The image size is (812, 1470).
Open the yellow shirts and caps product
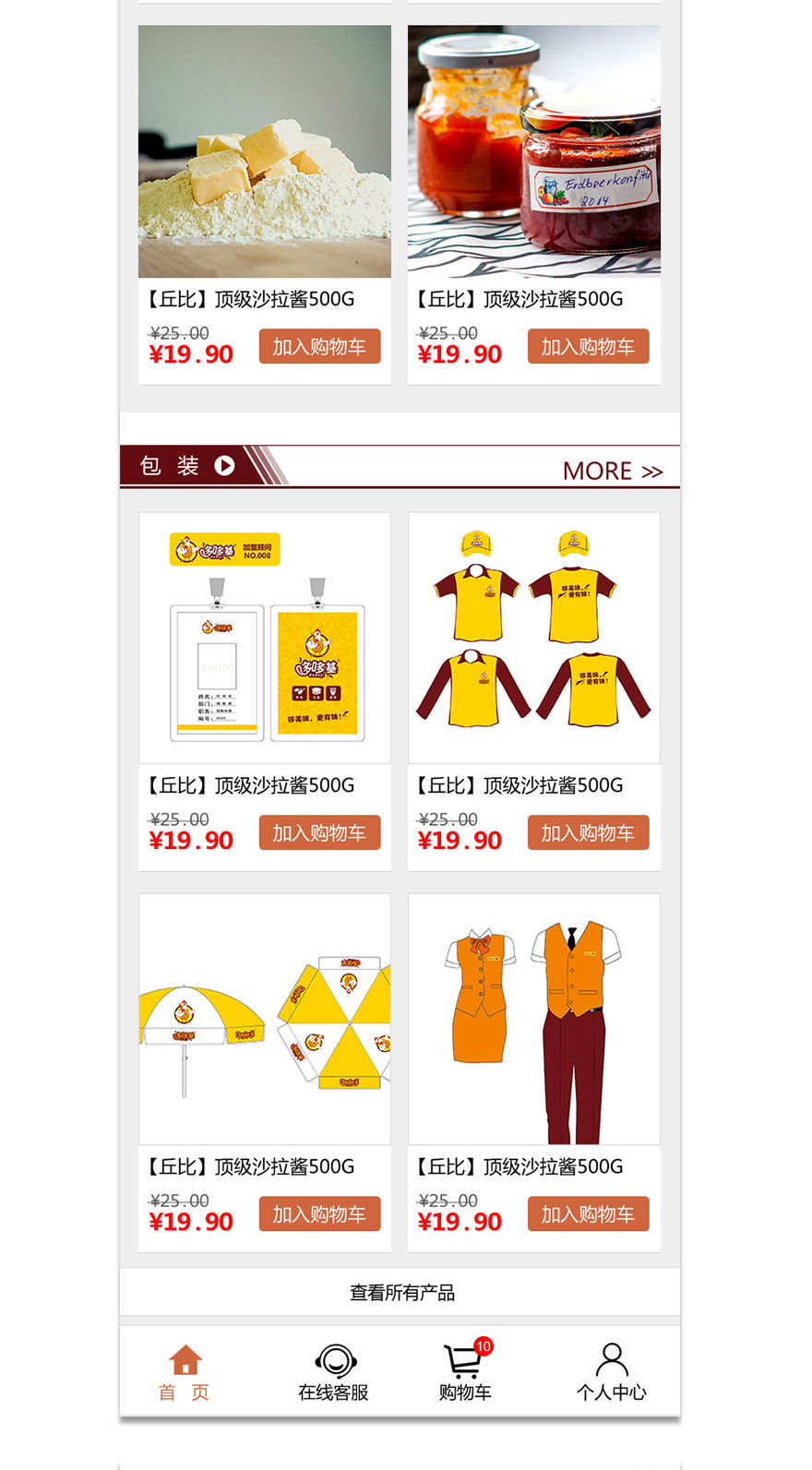(533, 639)
